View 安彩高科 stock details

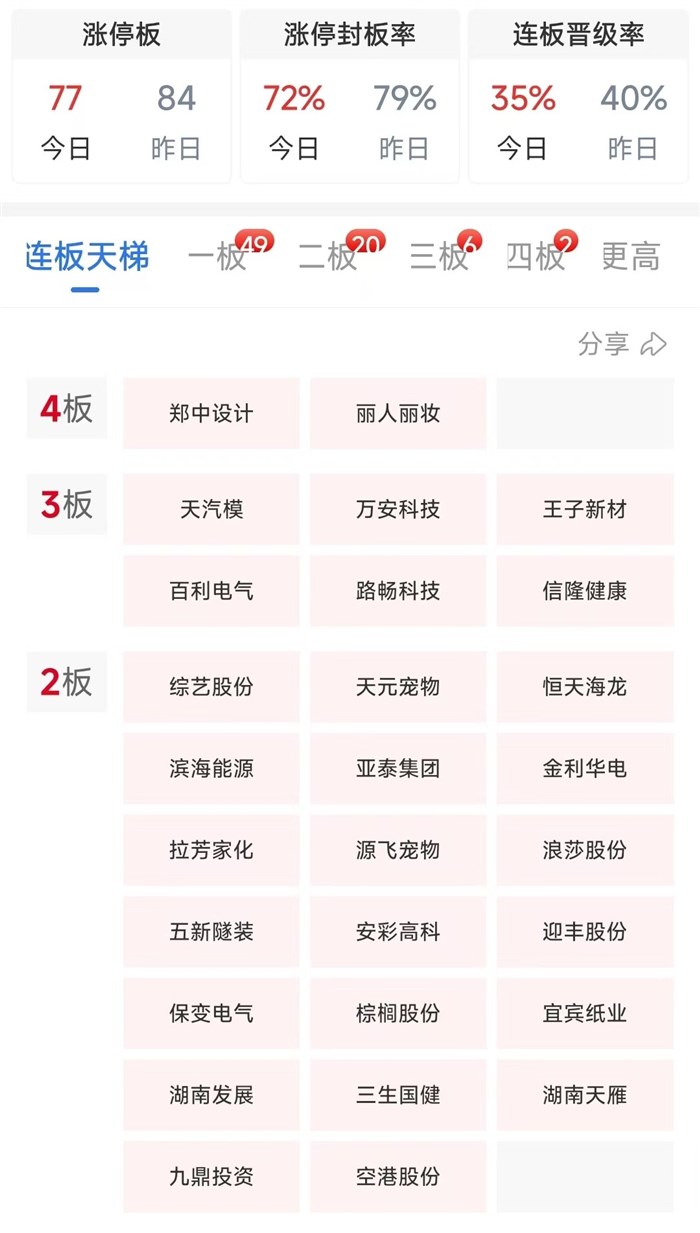[x=398, y=931]
